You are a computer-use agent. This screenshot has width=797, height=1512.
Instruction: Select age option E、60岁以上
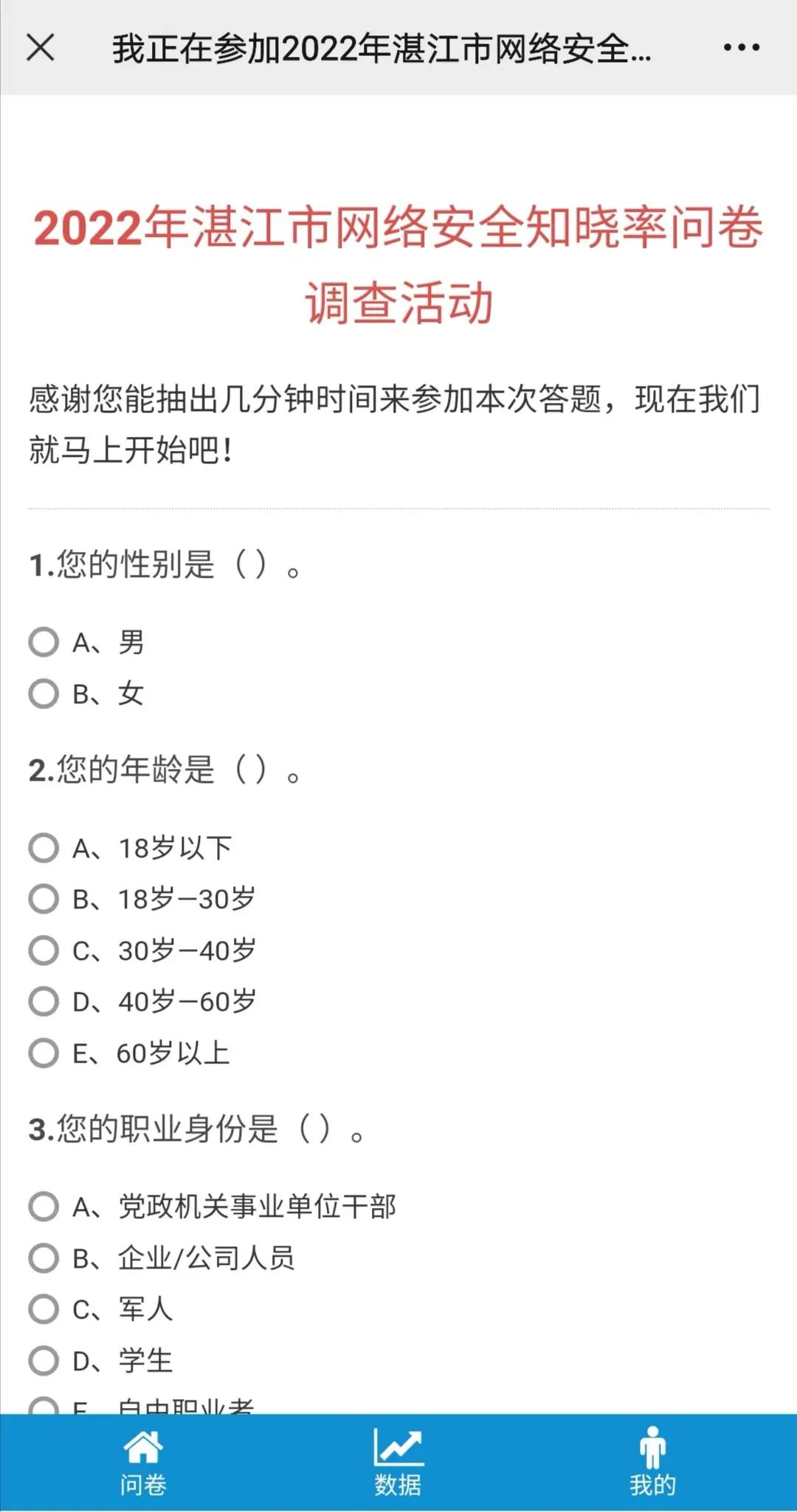[43, 1054]
